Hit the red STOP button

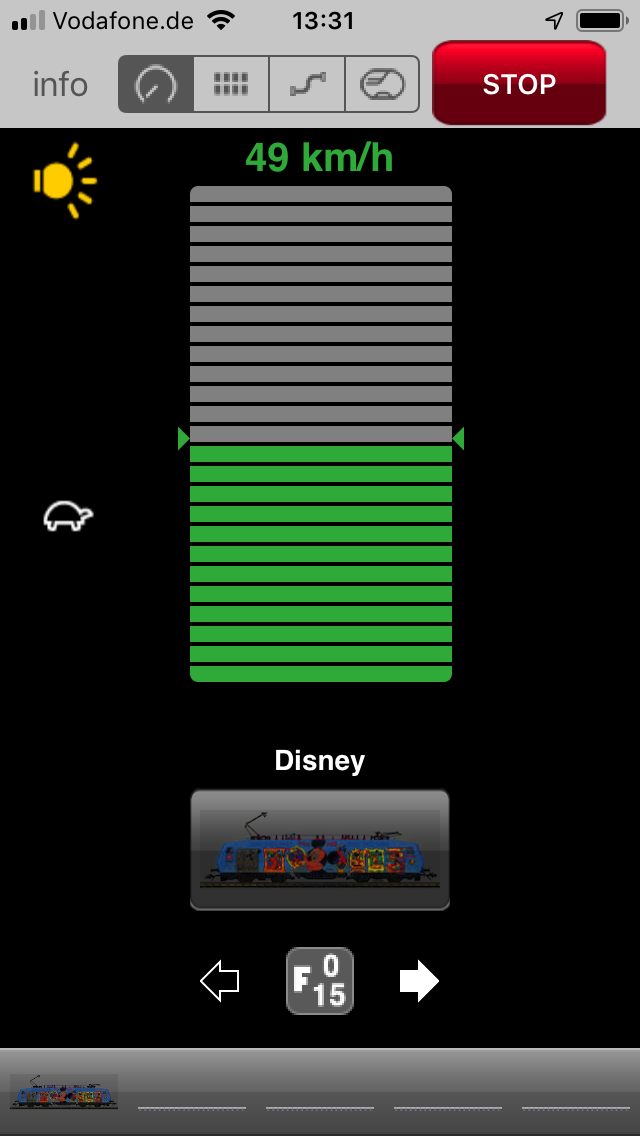pyautogui.click(x=519, y=84)
